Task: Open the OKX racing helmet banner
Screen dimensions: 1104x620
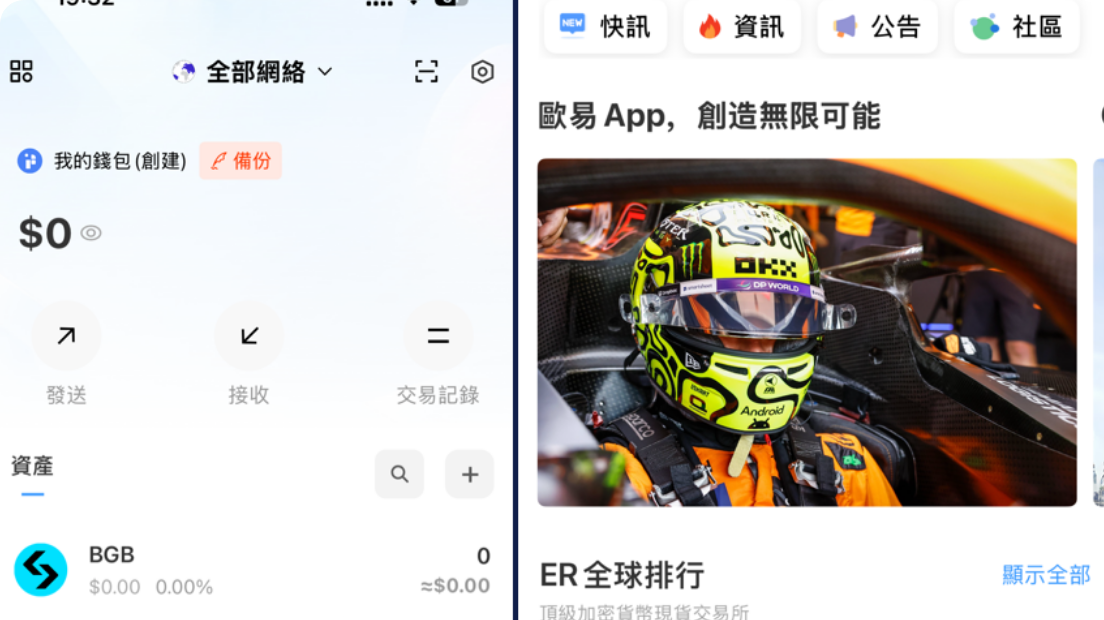Action: (x=807, y=332)
